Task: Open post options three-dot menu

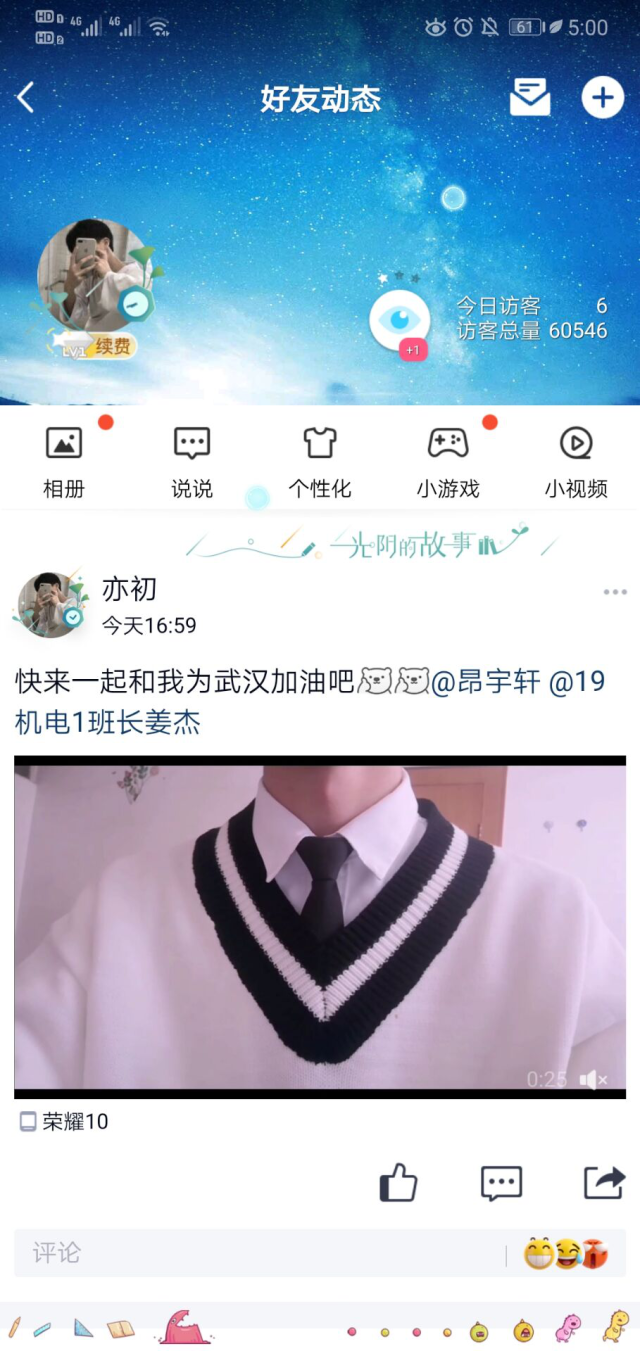Action: pyautogui.click(x=614, y=593)
